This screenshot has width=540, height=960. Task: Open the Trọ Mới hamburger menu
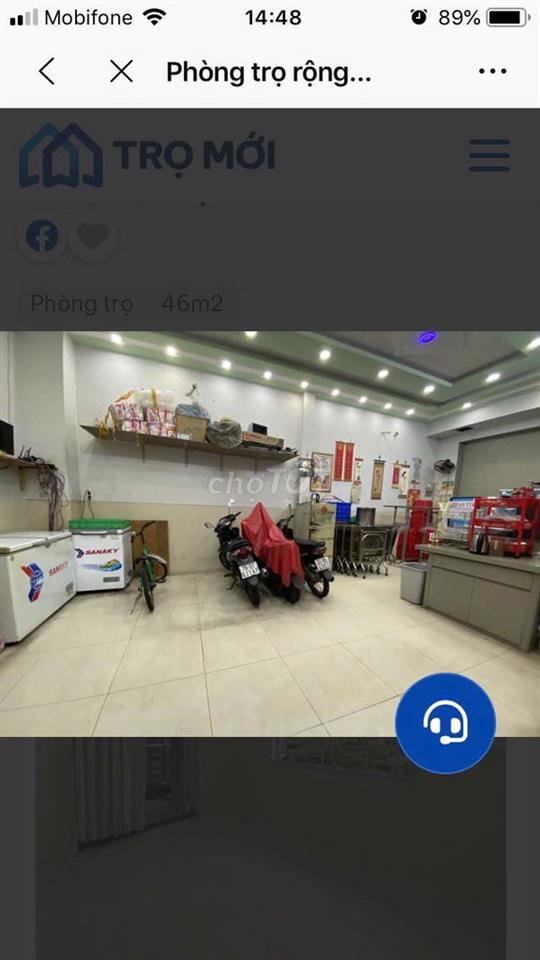[489, 156]
